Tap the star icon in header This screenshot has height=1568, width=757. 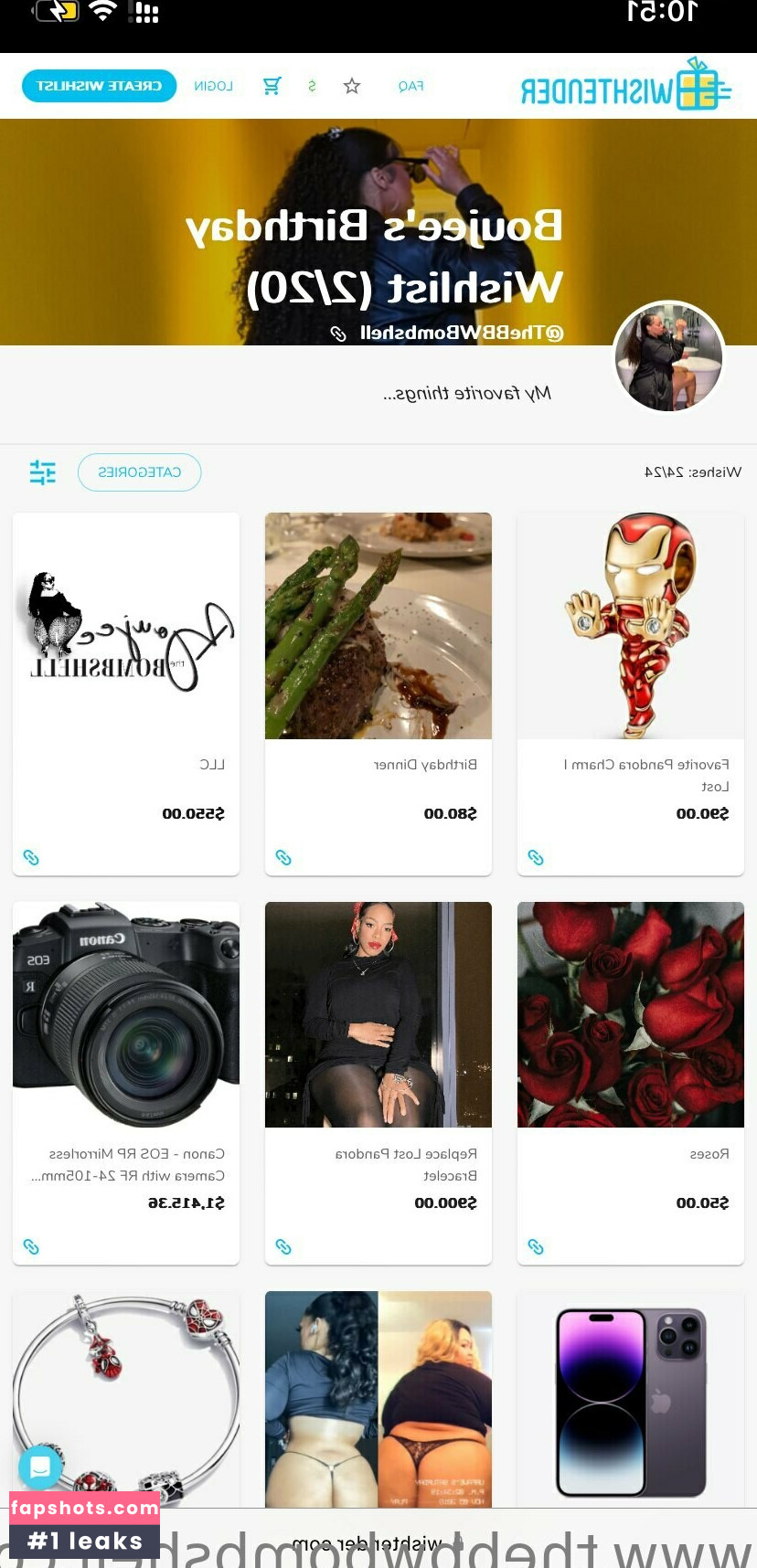click(x=352, y=86)
